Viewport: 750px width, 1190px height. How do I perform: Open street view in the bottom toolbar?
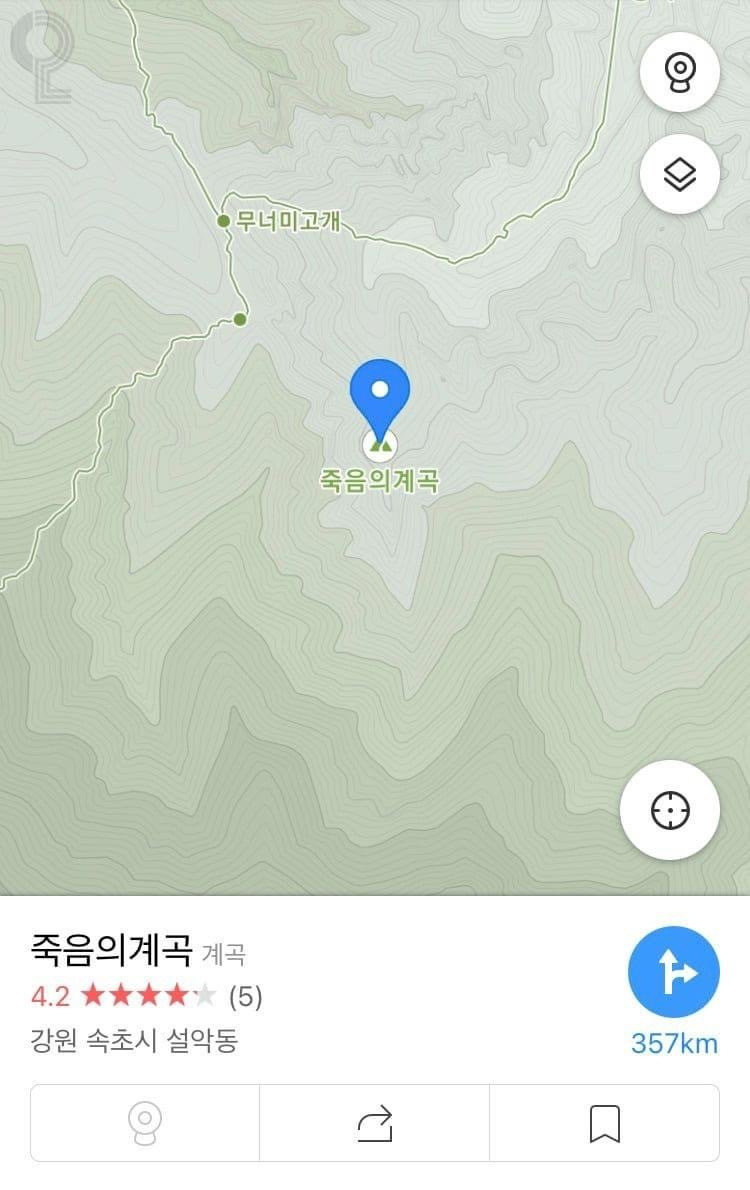(145, 1123)
